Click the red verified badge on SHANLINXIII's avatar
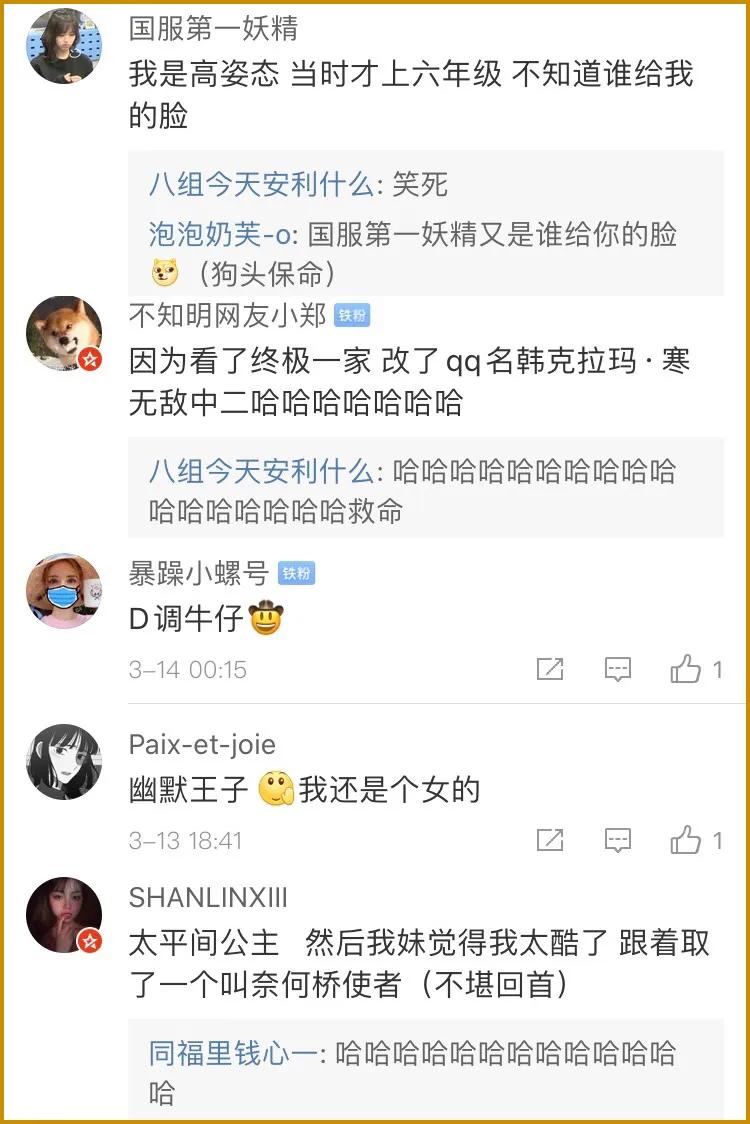This screenshot has width=750, height=1124. point(89,940)
